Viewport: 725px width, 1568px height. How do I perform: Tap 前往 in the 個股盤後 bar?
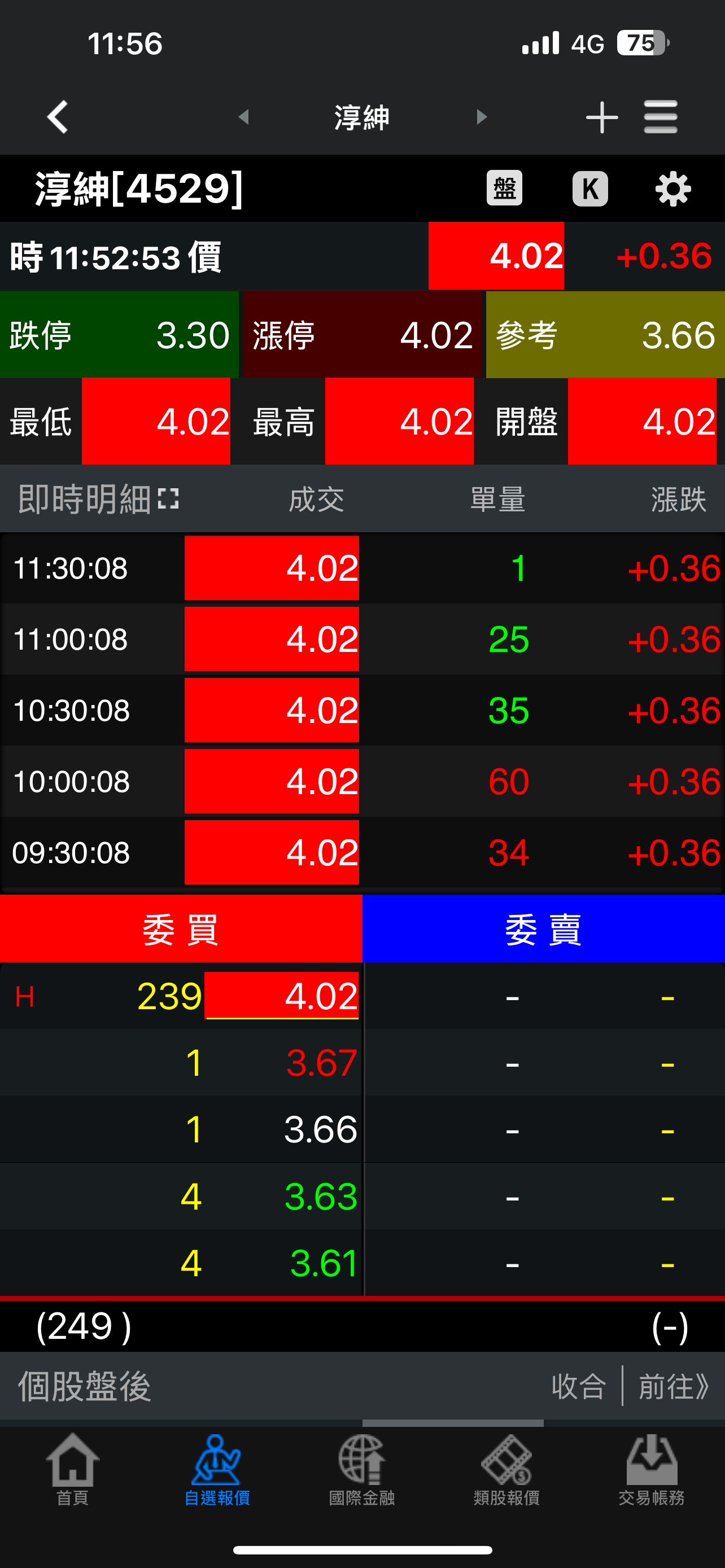coord(674,1386)
